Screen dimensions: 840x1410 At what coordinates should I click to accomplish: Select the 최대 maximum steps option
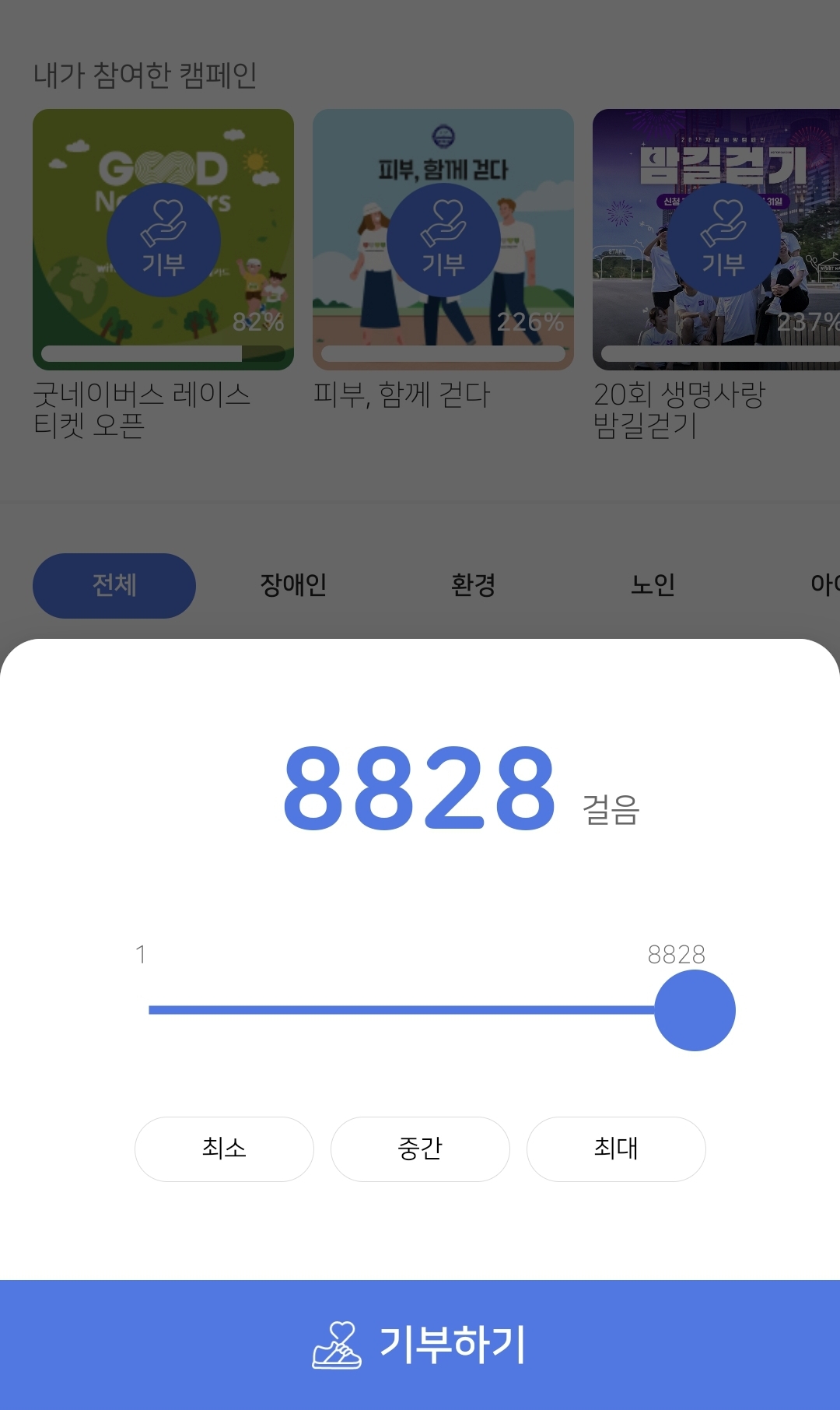[x=616, y=1149]
